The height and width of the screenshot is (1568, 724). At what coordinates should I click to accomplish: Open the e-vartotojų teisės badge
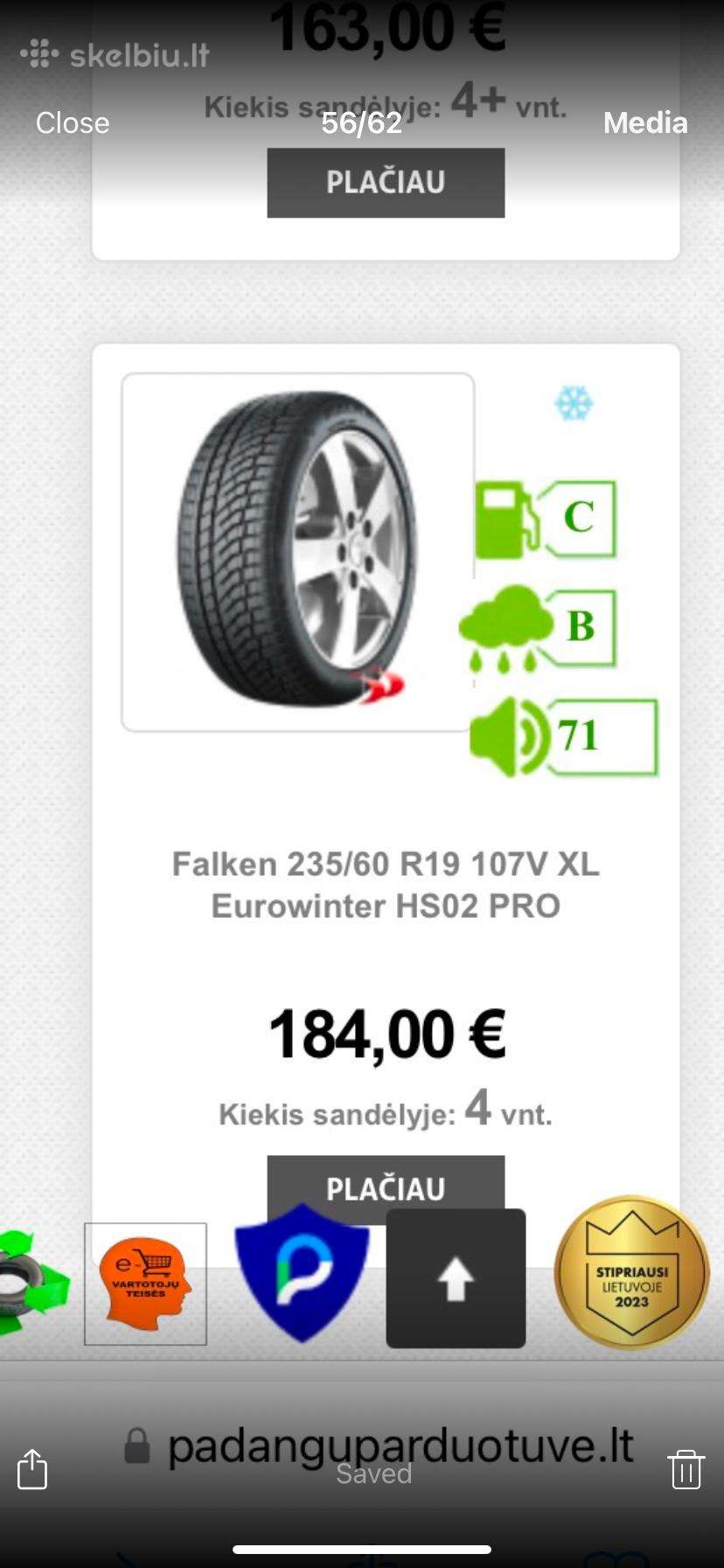[x=145, y=1282]
